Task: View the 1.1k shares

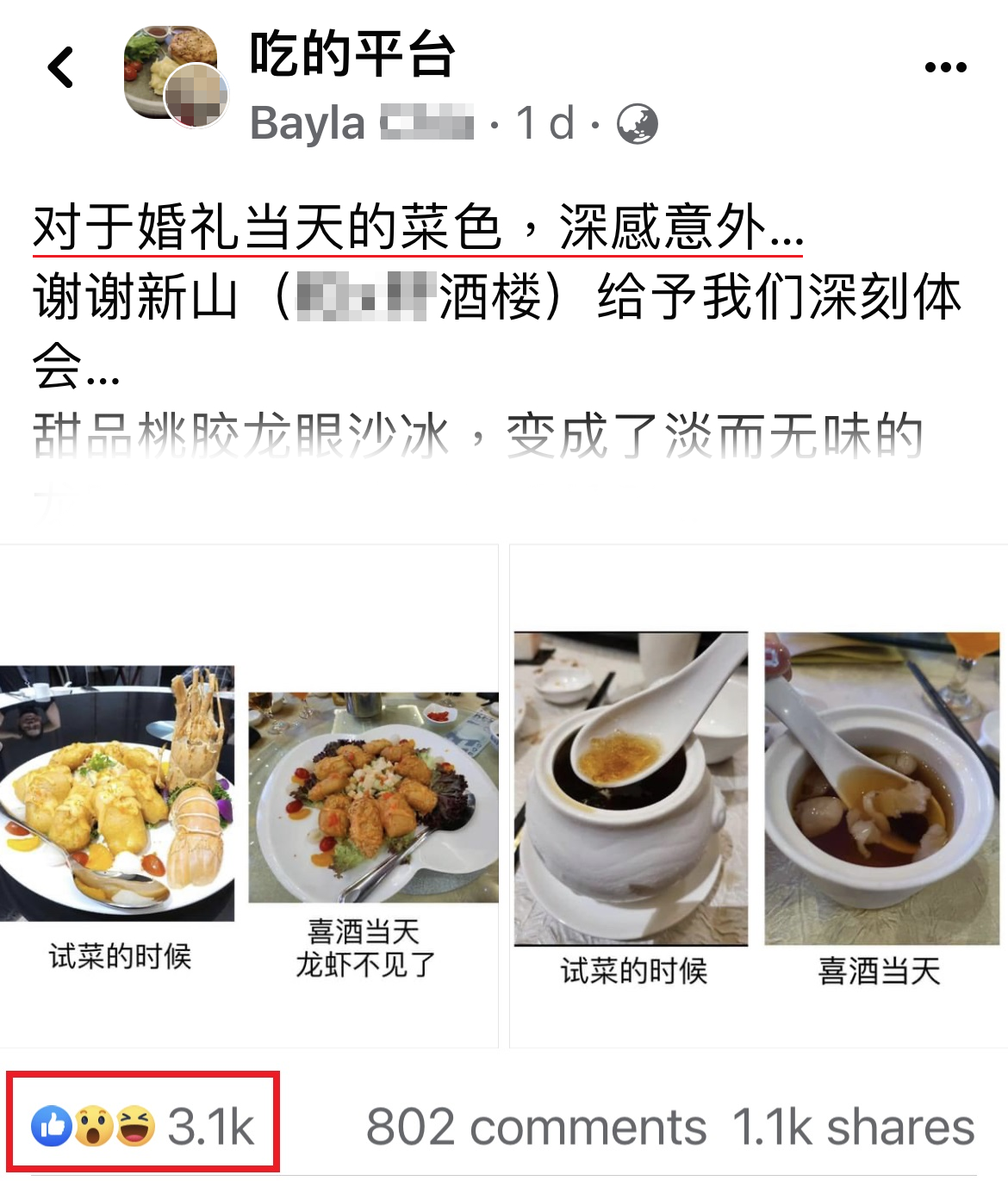Action: point(853,1127)
